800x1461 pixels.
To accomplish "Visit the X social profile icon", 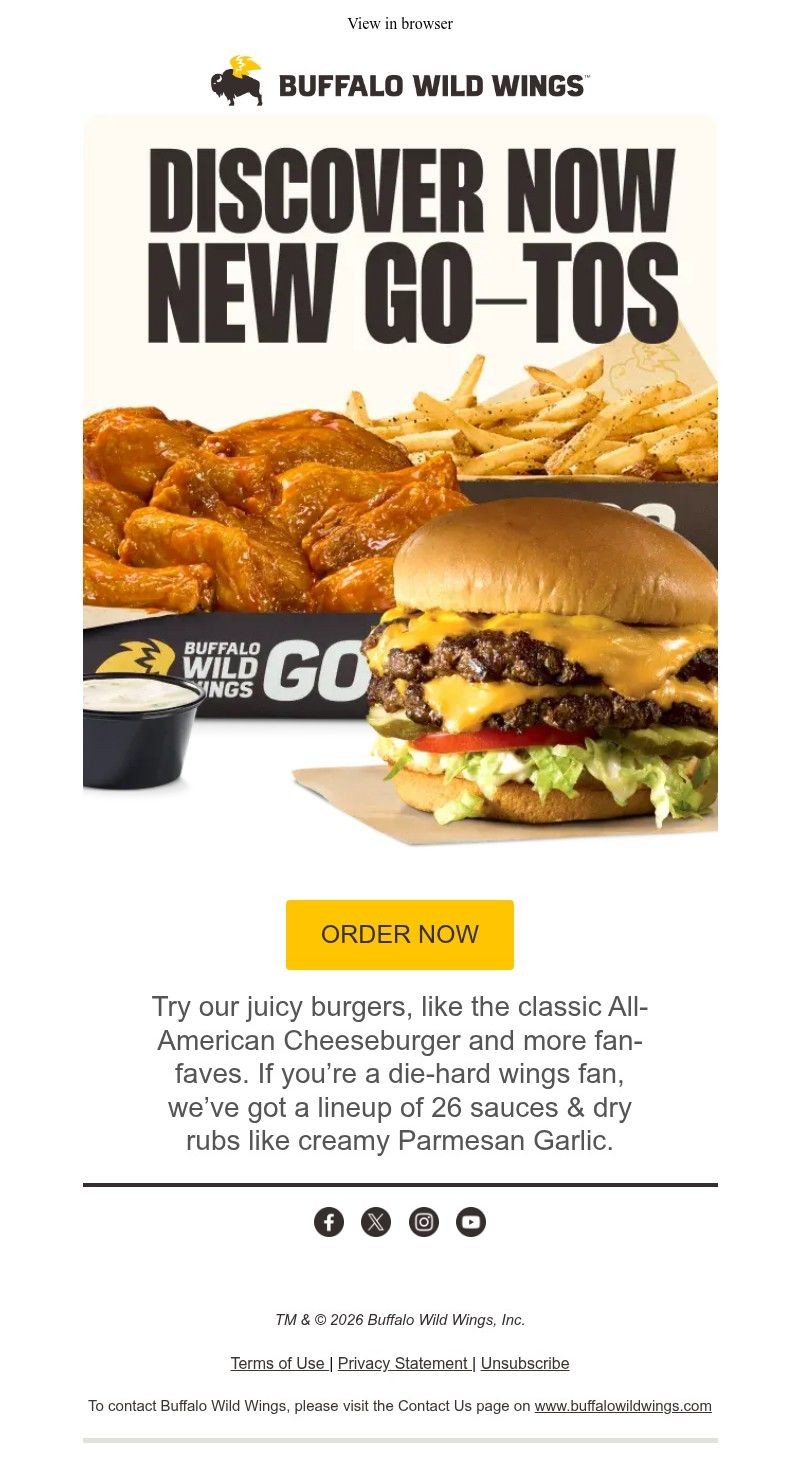I will click(x=376, y=1222).
